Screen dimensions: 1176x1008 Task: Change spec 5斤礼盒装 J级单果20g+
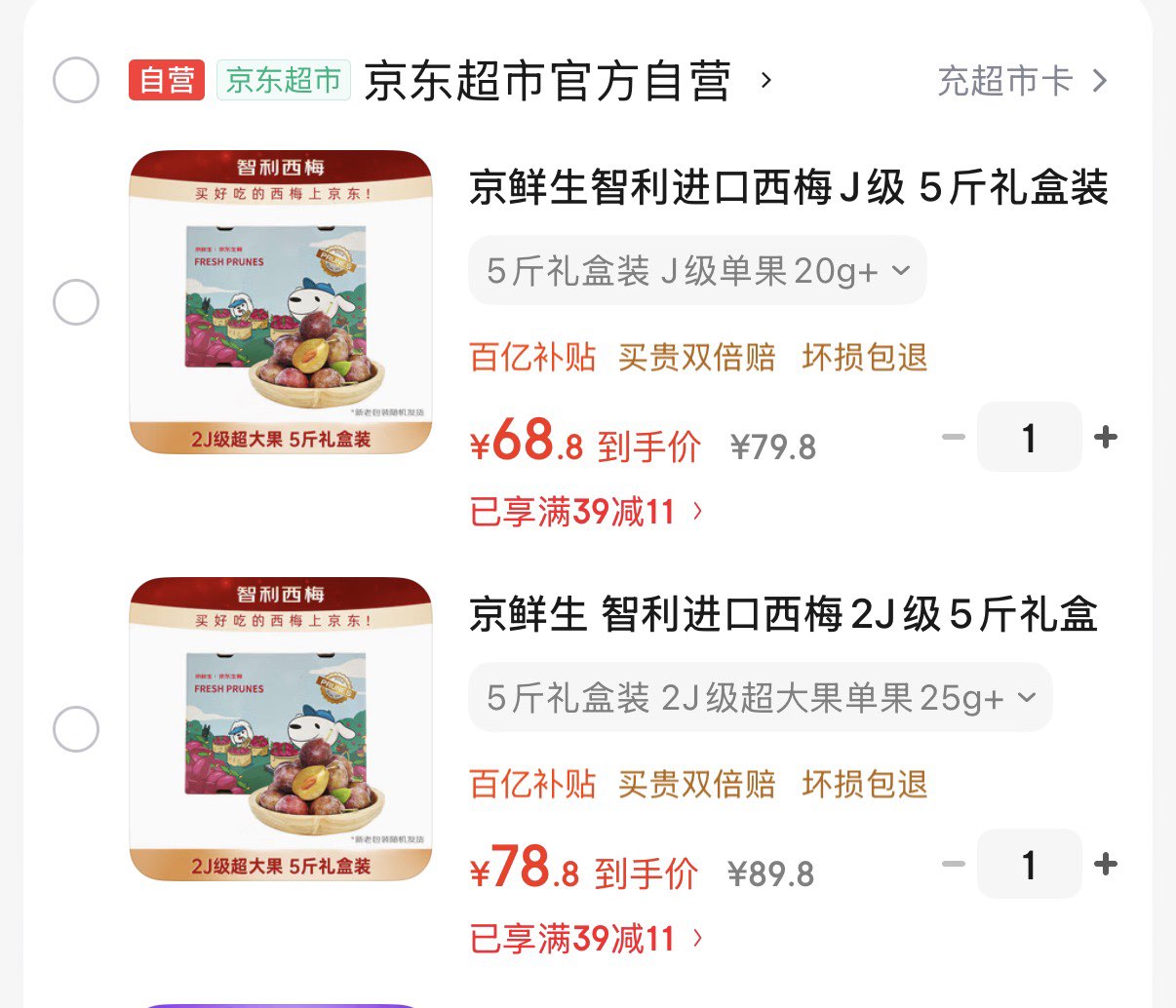coord(697,271)
